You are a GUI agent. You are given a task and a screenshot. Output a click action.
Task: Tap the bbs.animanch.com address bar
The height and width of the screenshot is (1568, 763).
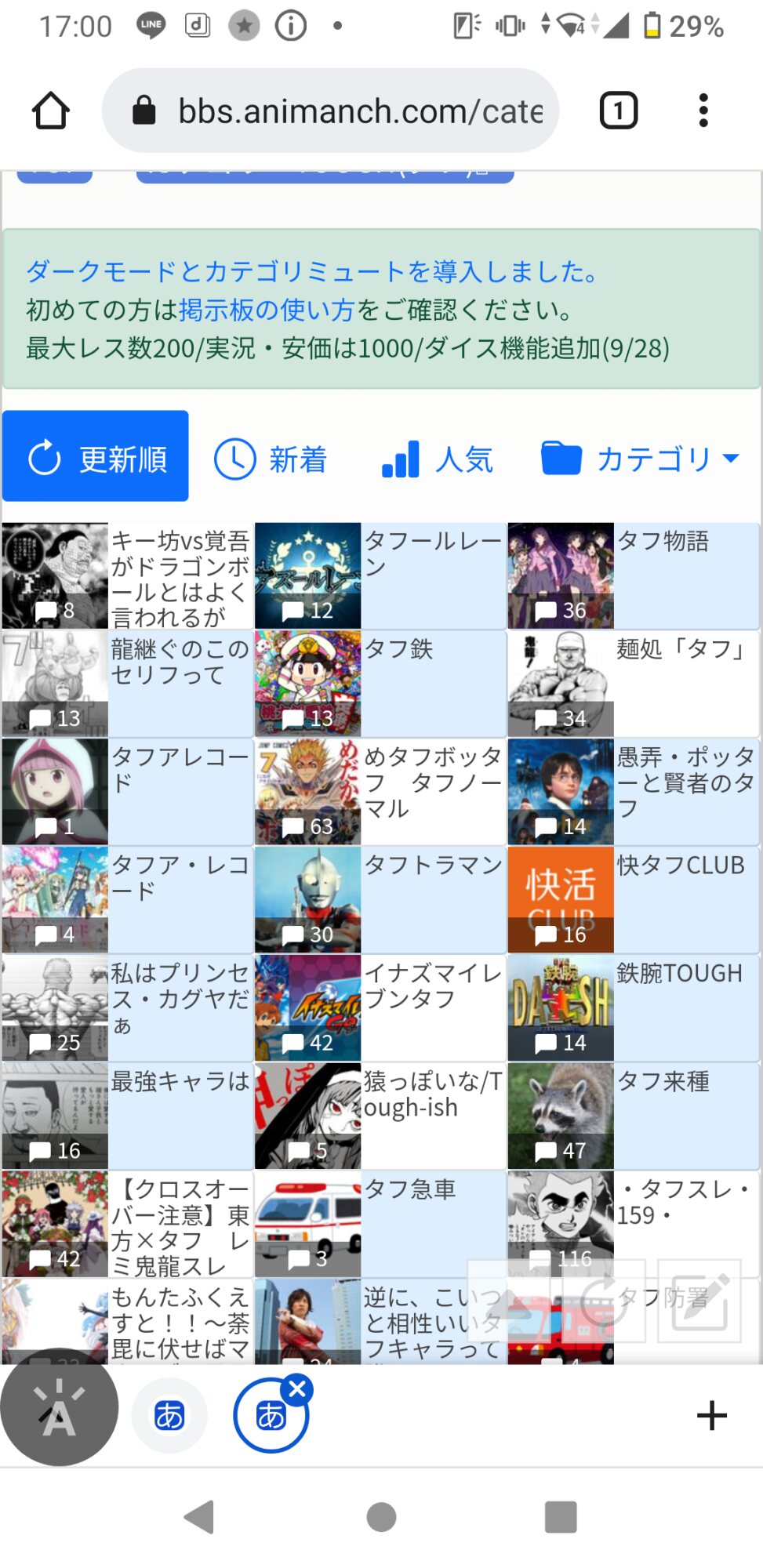(x=345, y=111)
